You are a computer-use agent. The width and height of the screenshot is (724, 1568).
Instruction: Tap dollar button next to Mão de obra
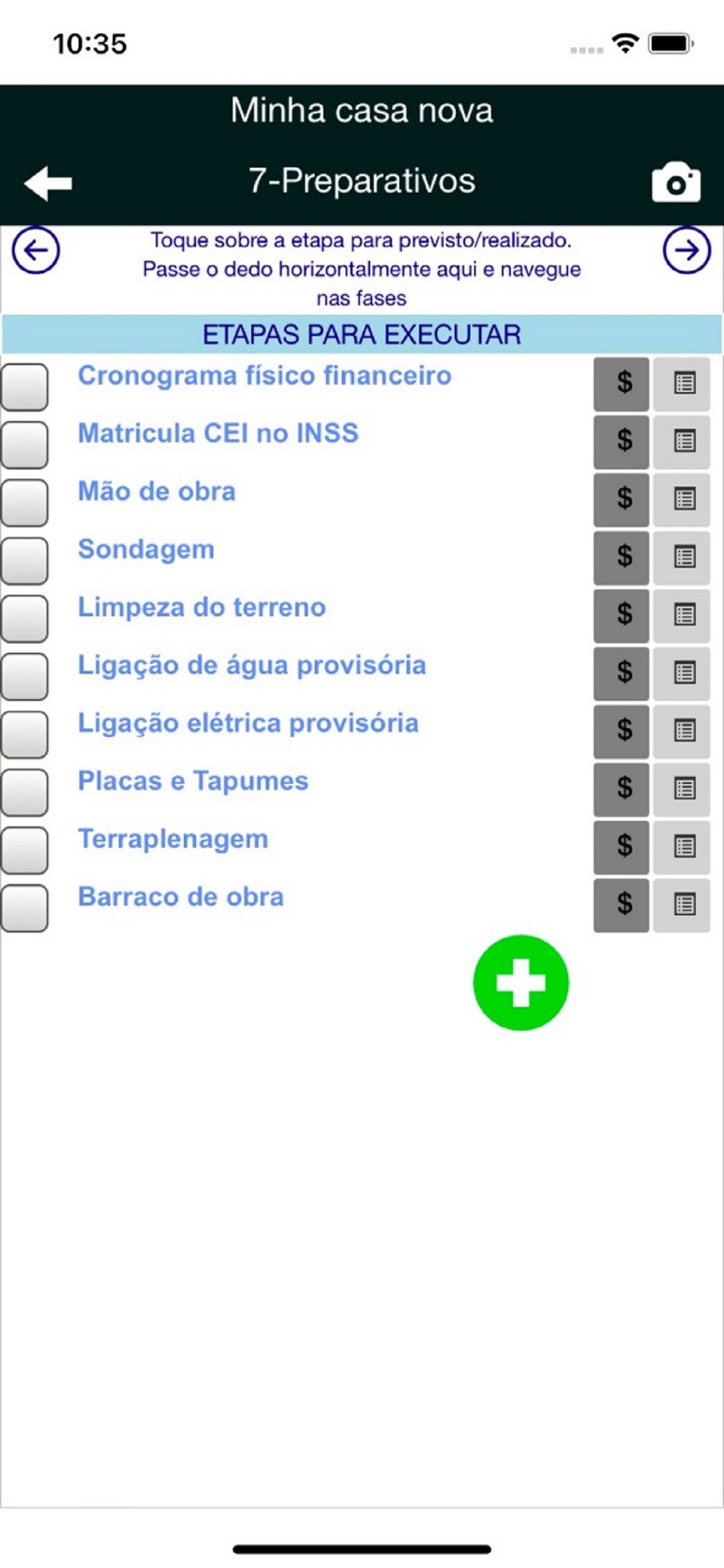[x=621, y=499]
